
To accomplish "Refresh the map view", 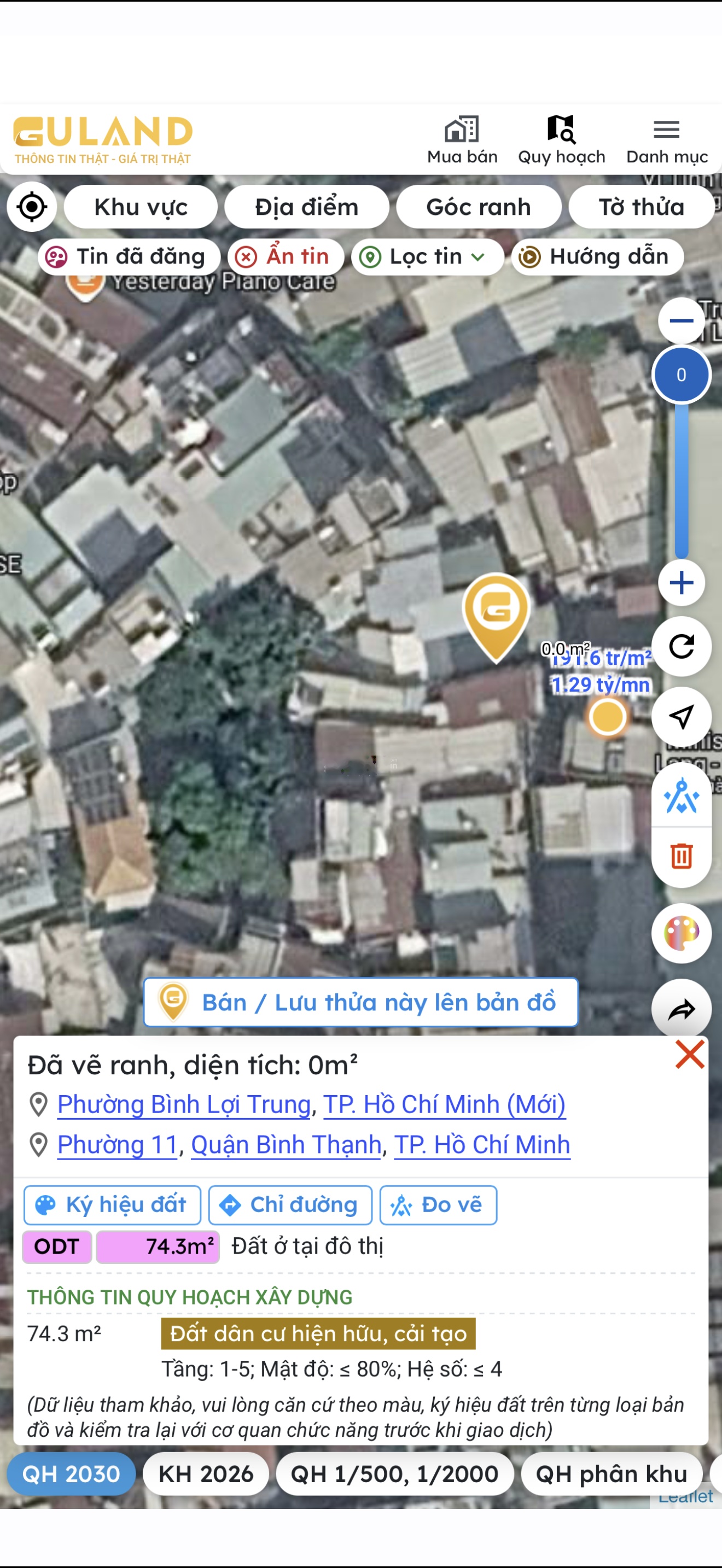I will point(681,646).
